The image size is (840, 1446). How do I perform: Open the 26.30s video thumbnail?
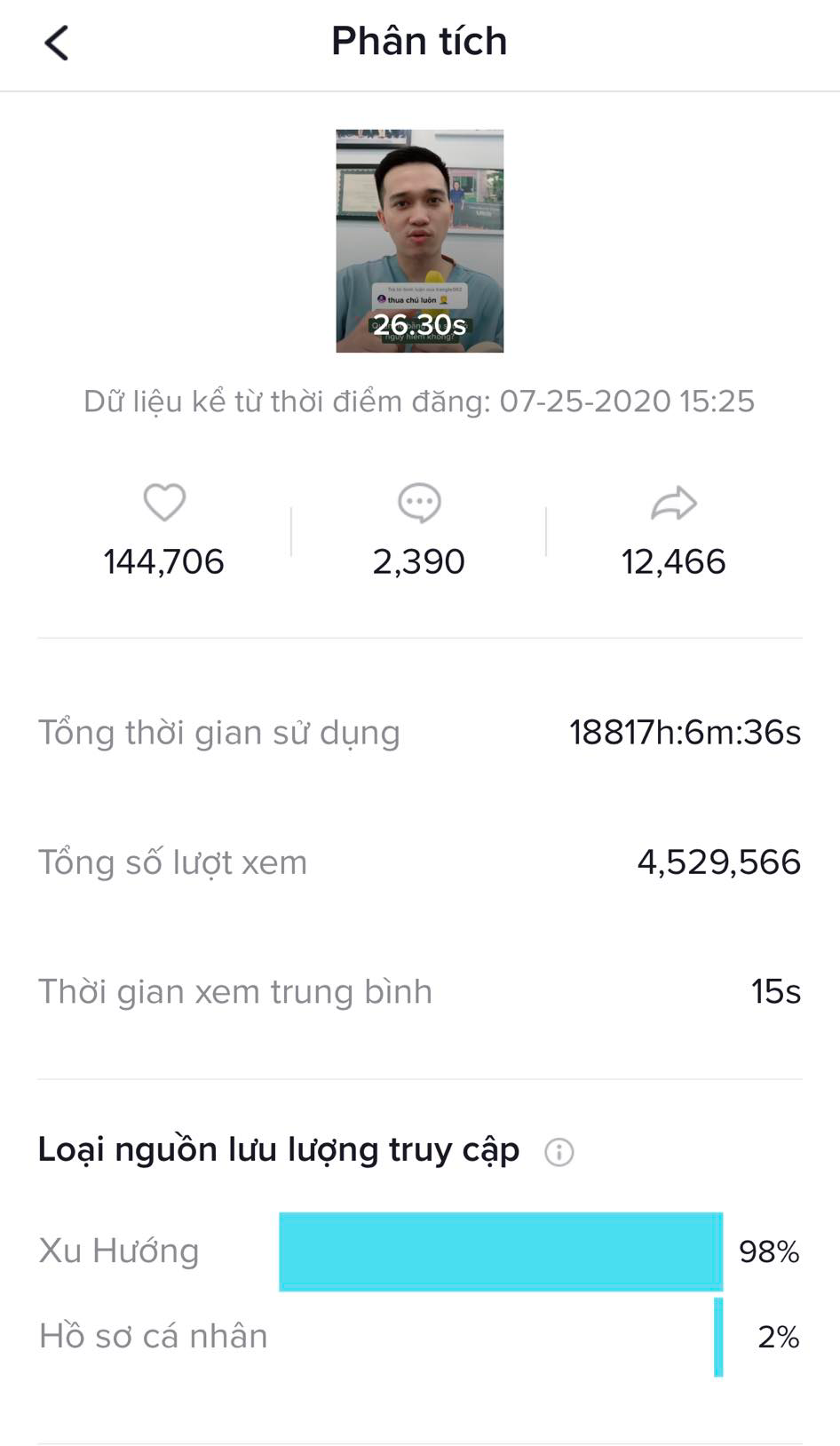point(419,241)
